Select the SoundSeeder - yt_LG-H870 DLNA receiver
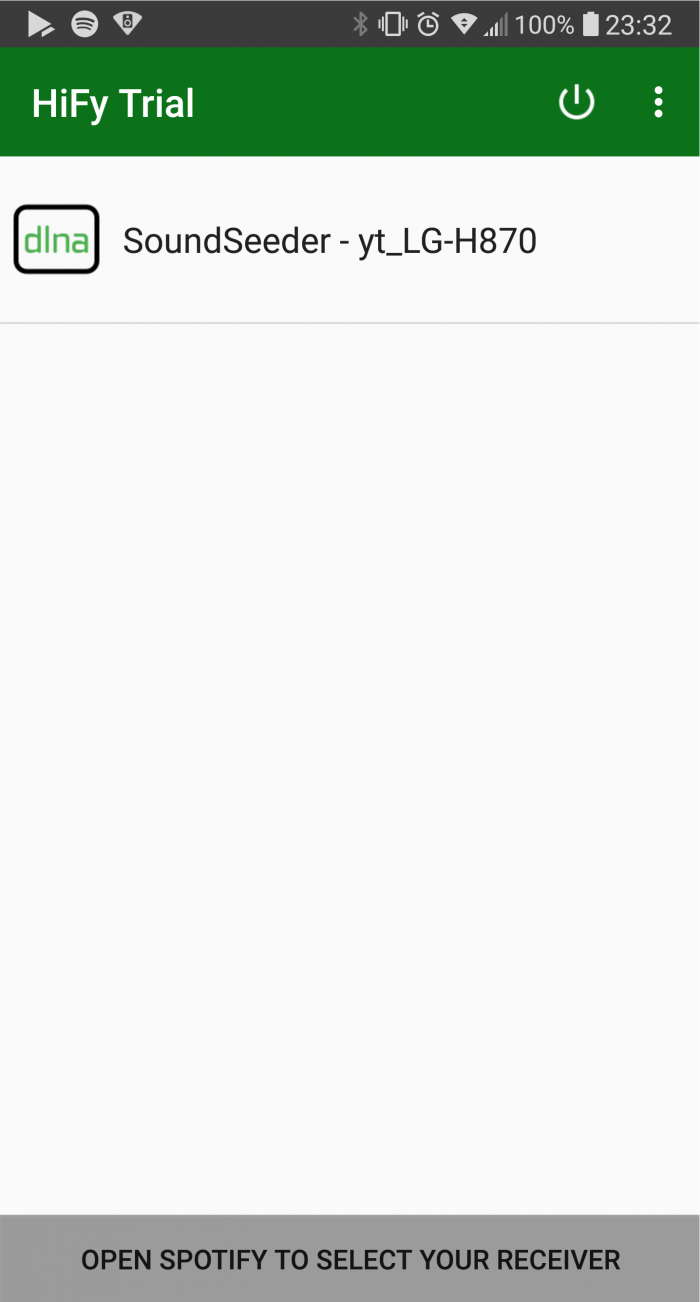 350,240
